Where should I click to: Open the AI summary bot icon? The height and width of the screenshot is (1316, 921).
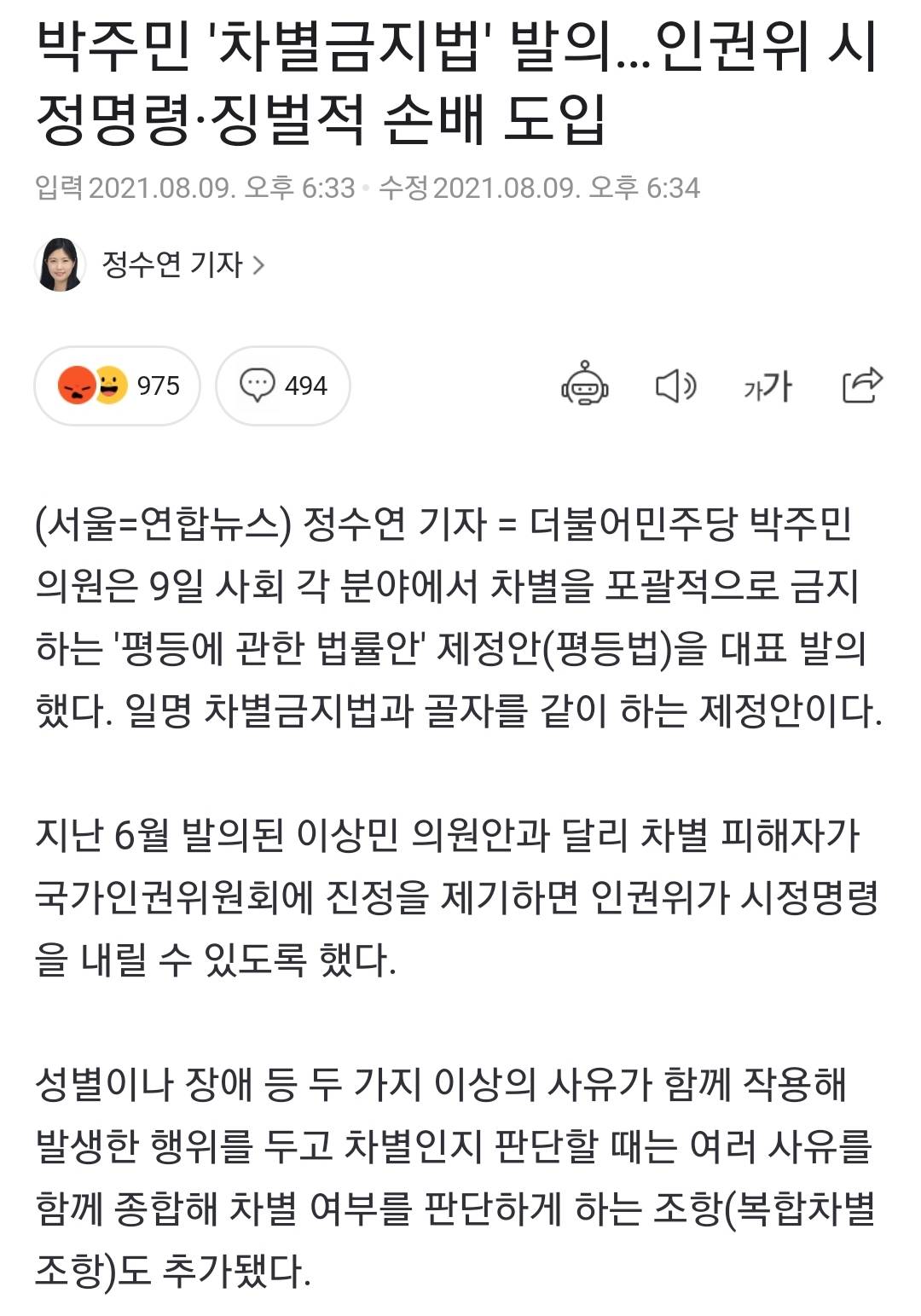point(584,386)
